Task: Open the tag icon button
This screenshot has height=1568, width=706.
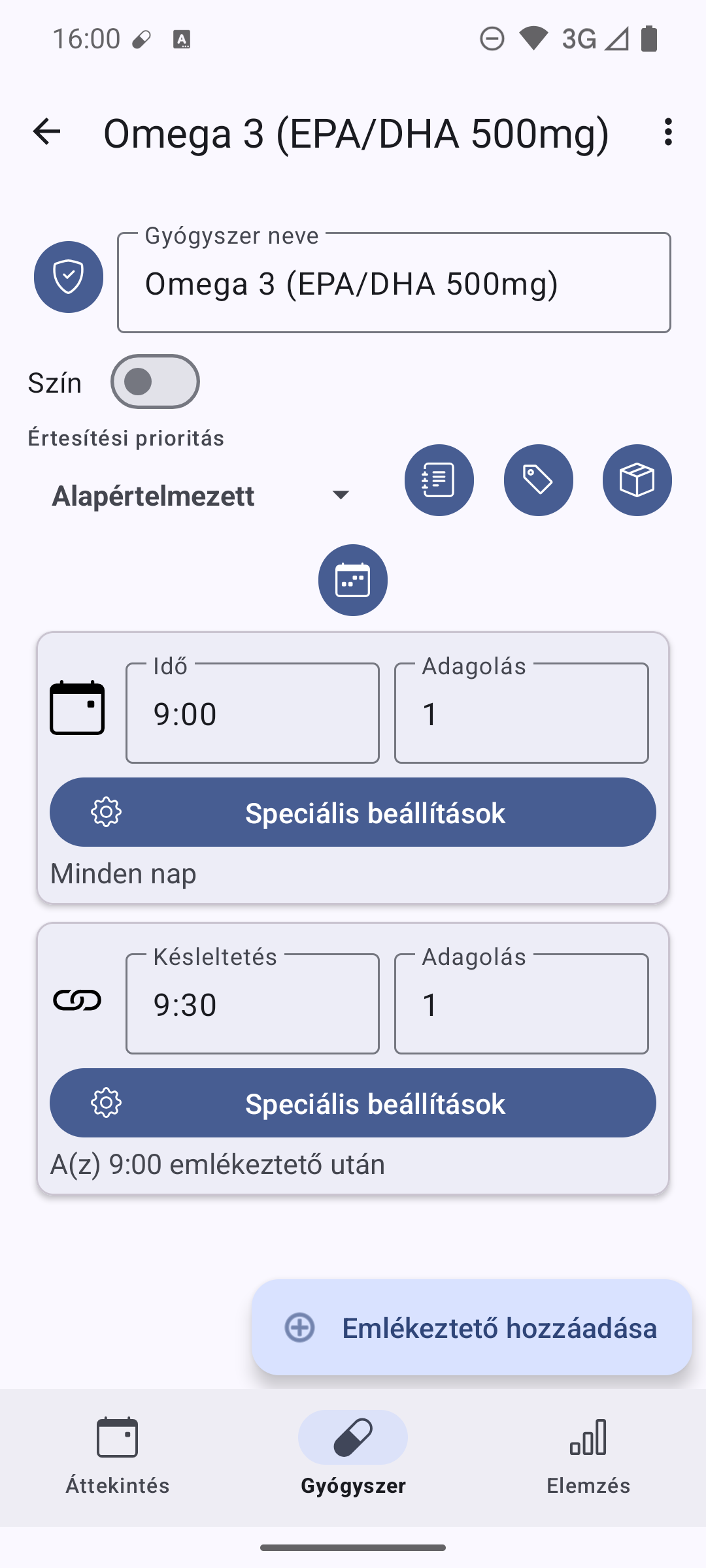Action: pos(538,480)
